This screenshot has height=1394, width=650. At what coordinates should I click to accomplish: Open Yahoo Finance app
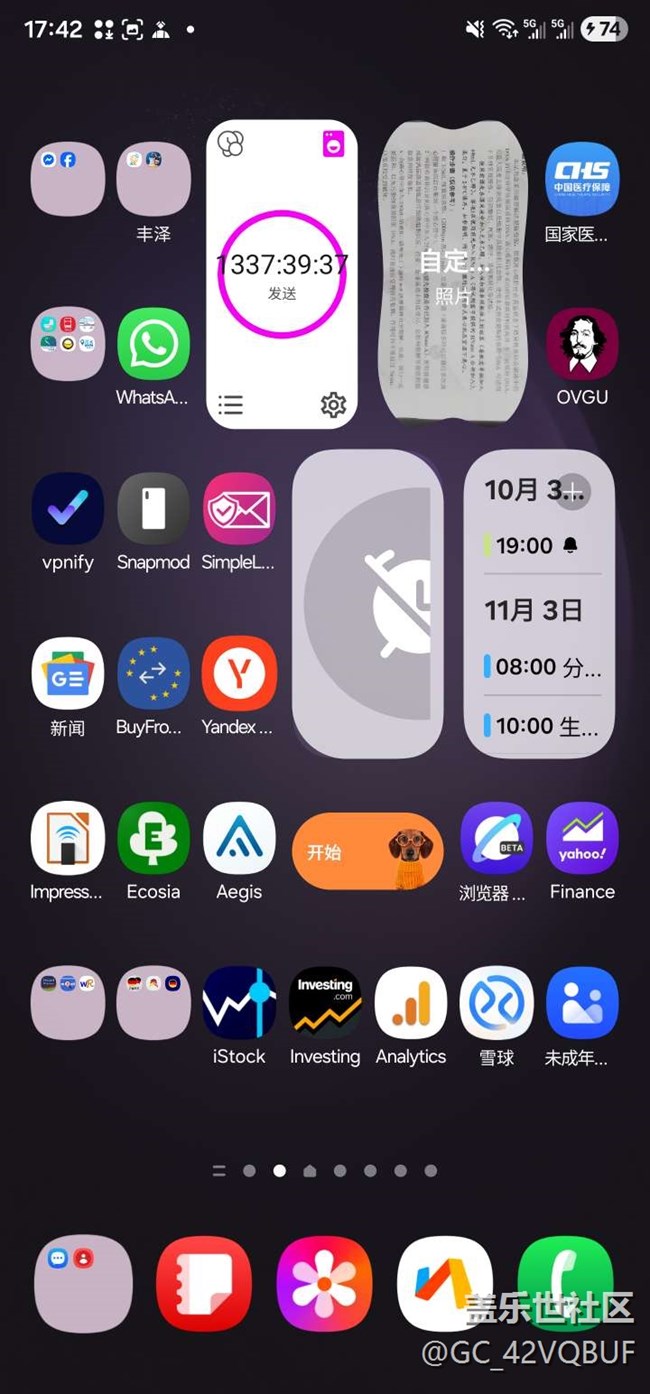pos(582,838)
